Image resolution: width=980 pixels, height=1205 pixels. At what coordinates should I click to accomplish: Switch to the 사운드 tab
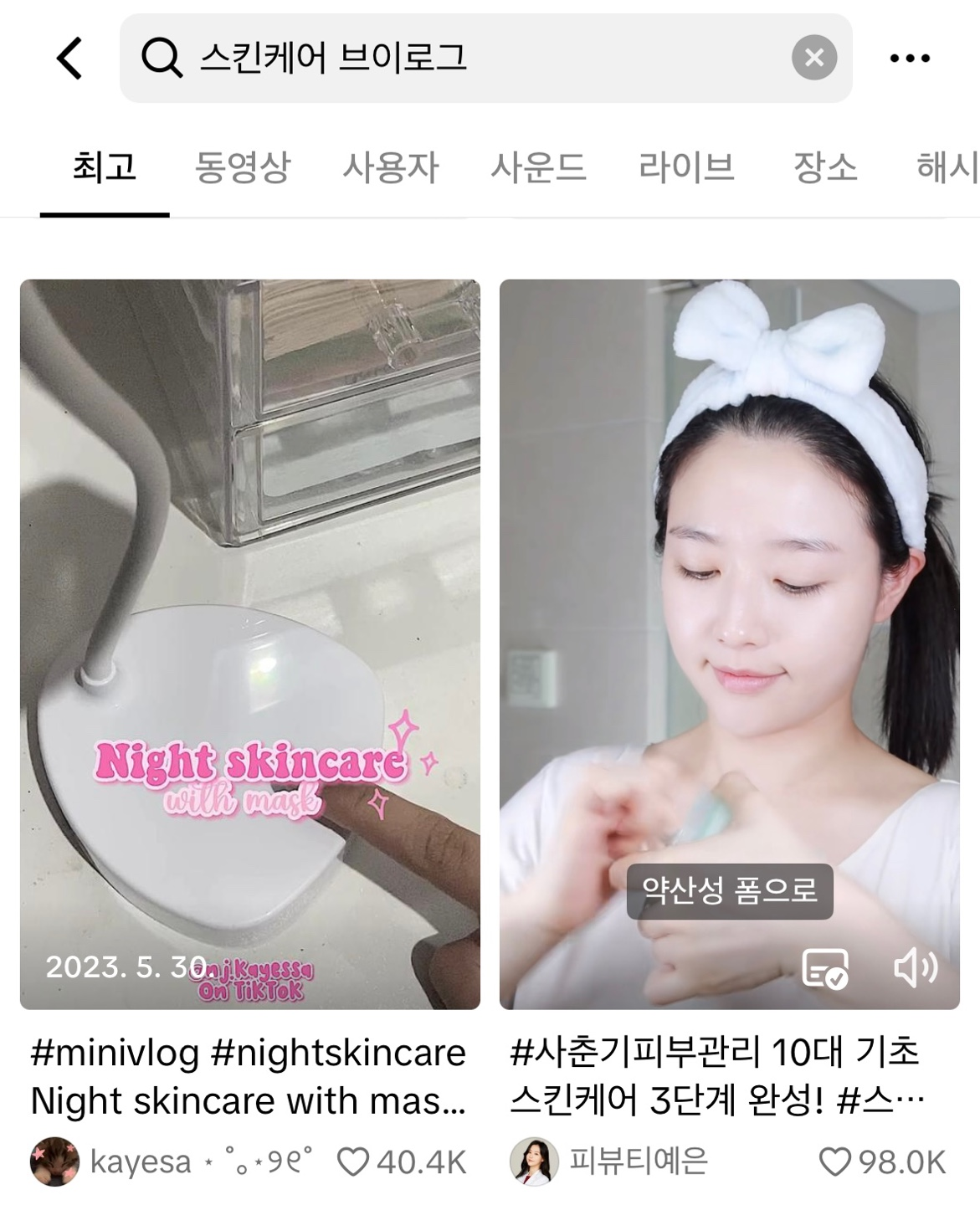pos(538,168)
